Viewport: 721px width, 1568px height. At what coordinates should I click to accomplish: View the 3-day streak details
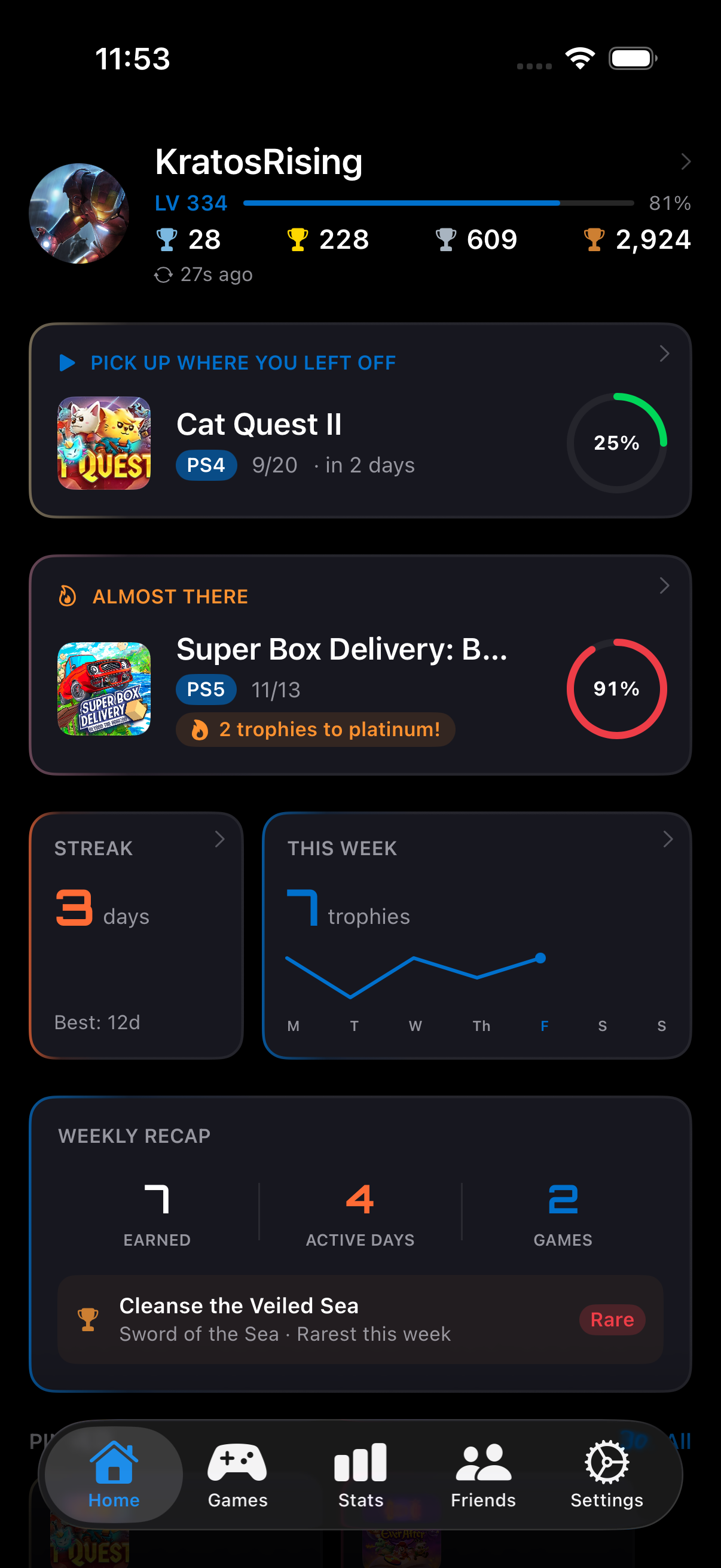click(136, 935)
